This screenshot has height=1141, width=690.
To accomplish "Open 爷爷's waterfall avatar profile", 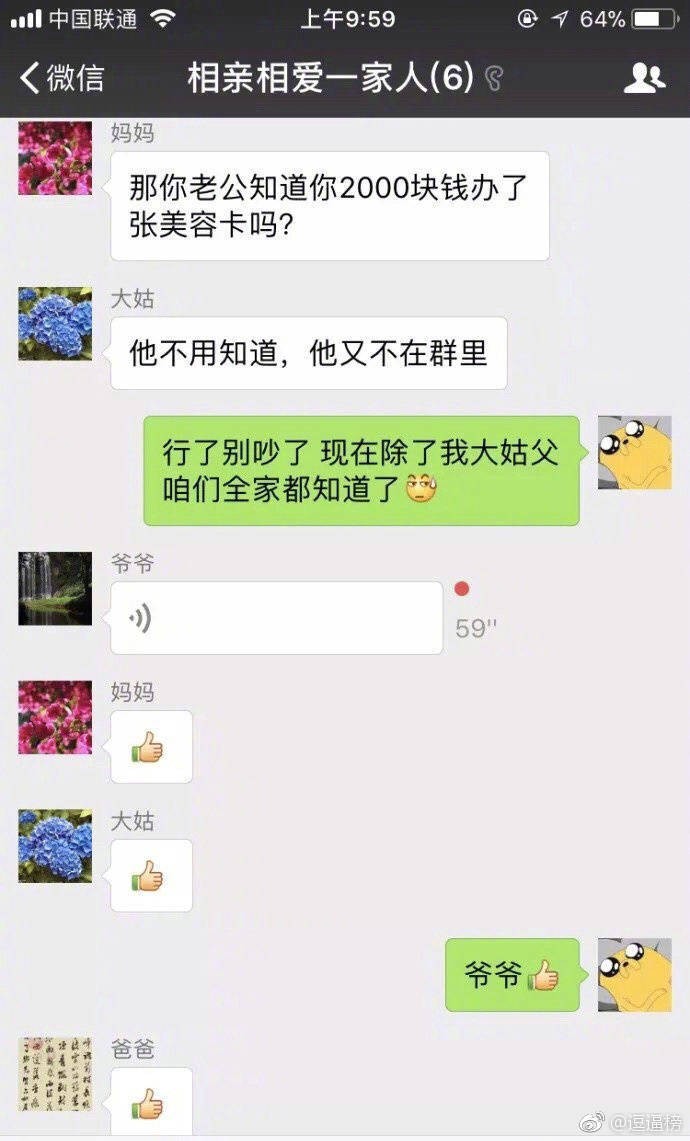I will [x=55, y=588].
